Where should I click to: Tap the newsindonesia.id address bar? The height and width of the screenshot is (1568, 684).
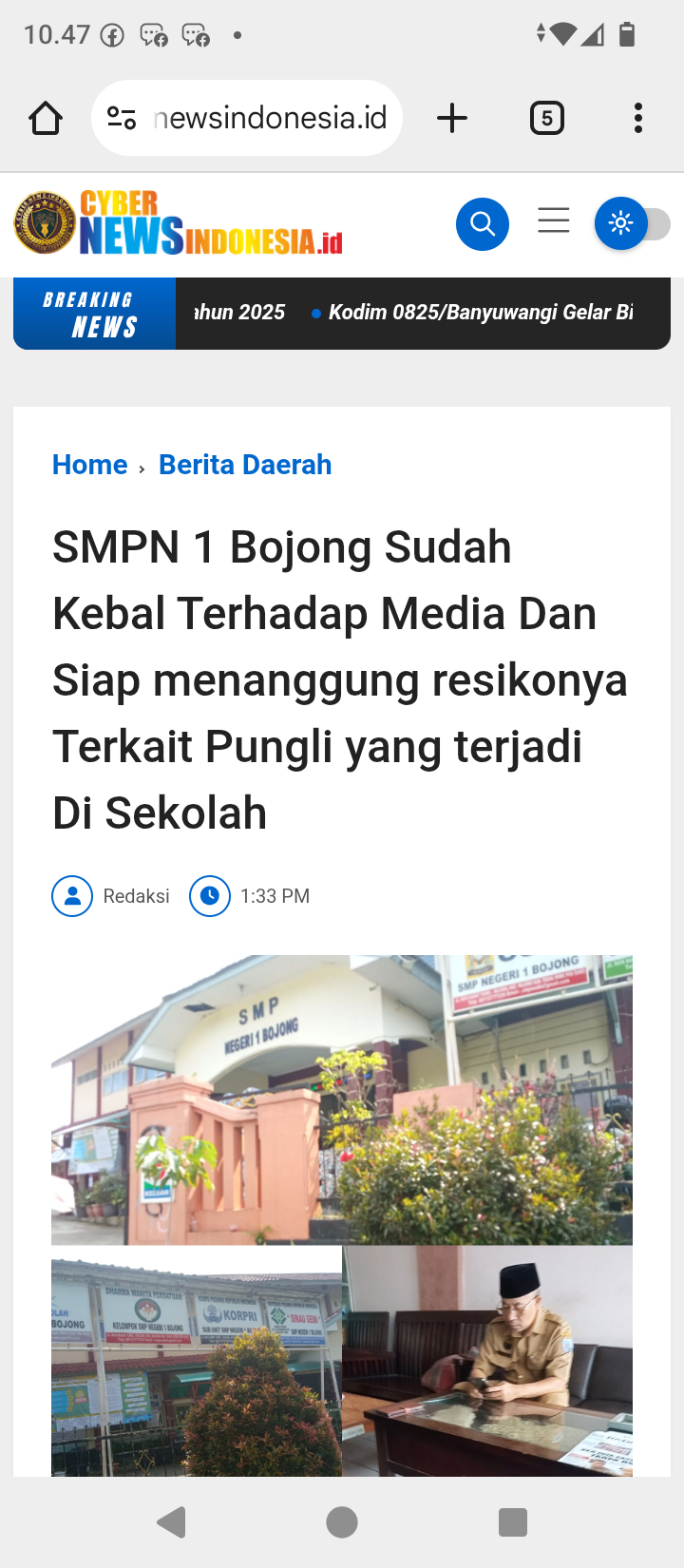pos(269,119)
